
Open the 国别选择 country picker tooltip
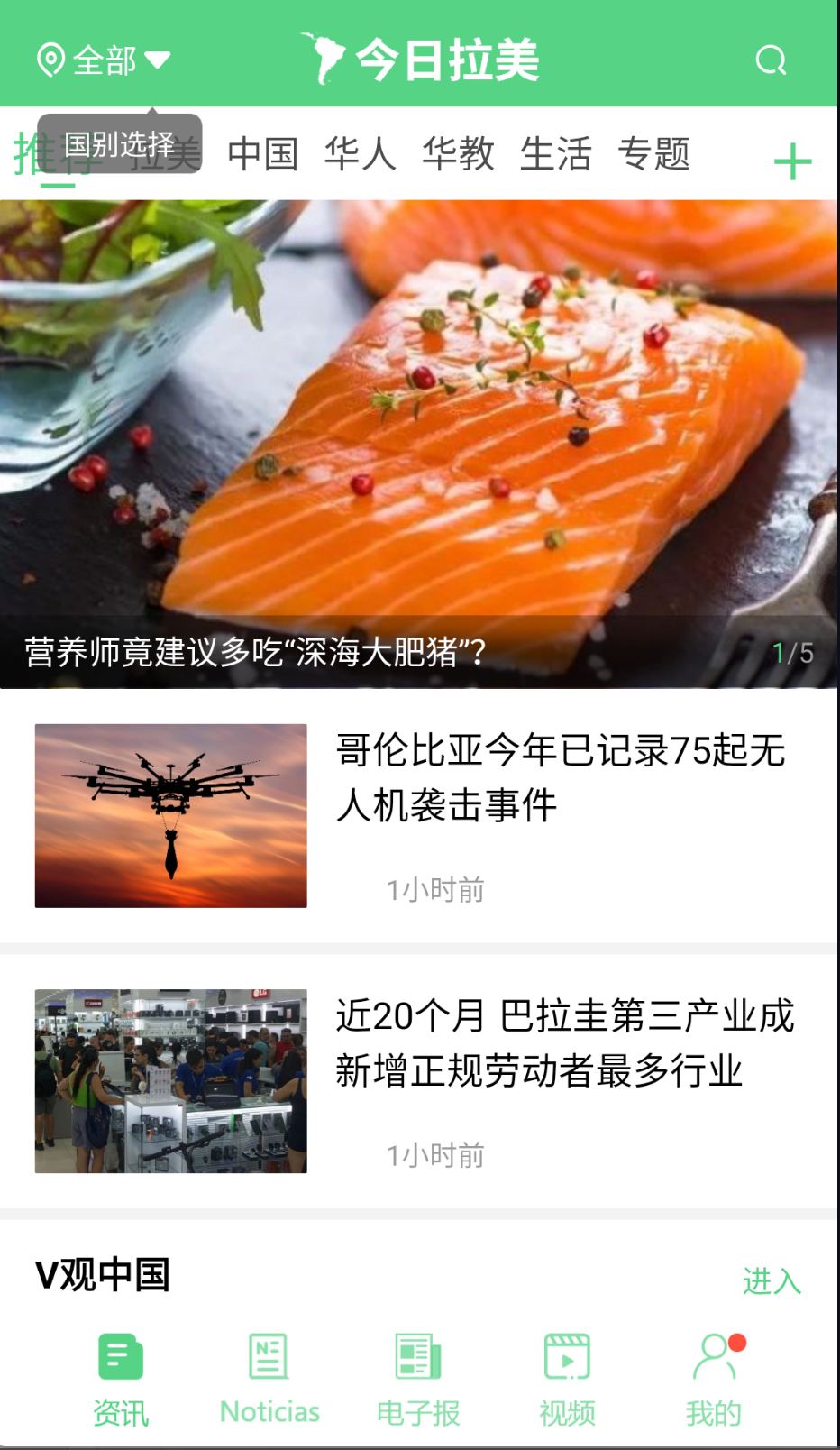click(x=120, y=143)
